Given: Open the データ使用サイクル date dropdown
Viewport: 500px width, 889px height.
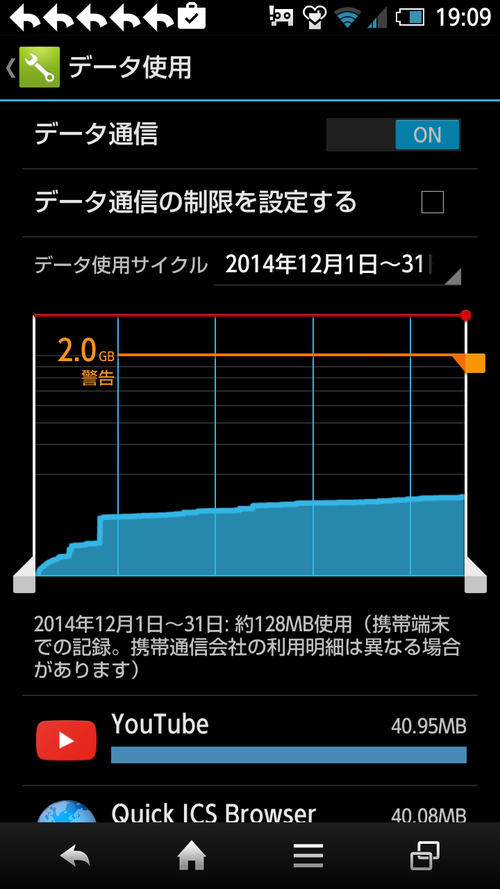Looking at the screenshot, I should [338, 265].
